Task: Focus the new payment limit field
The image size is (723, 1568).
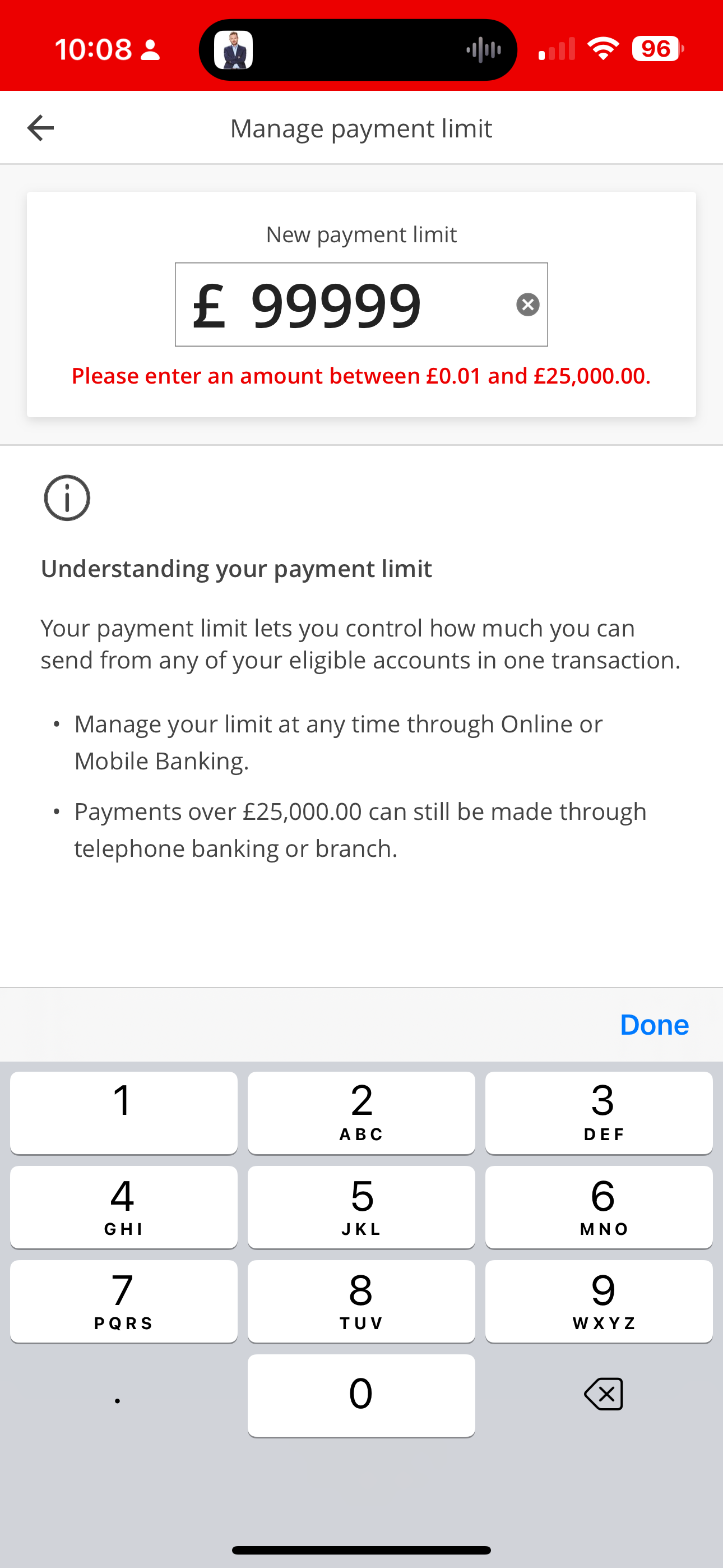Action: pos(361,305)
